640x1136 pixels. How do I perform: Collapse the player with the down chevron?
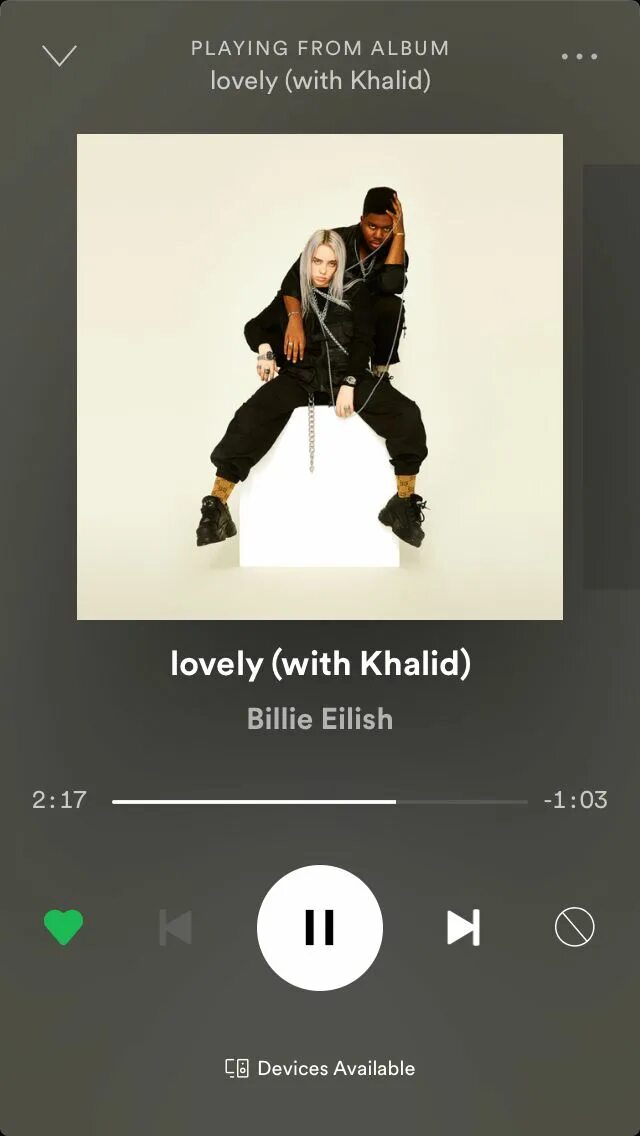(59, 56)
